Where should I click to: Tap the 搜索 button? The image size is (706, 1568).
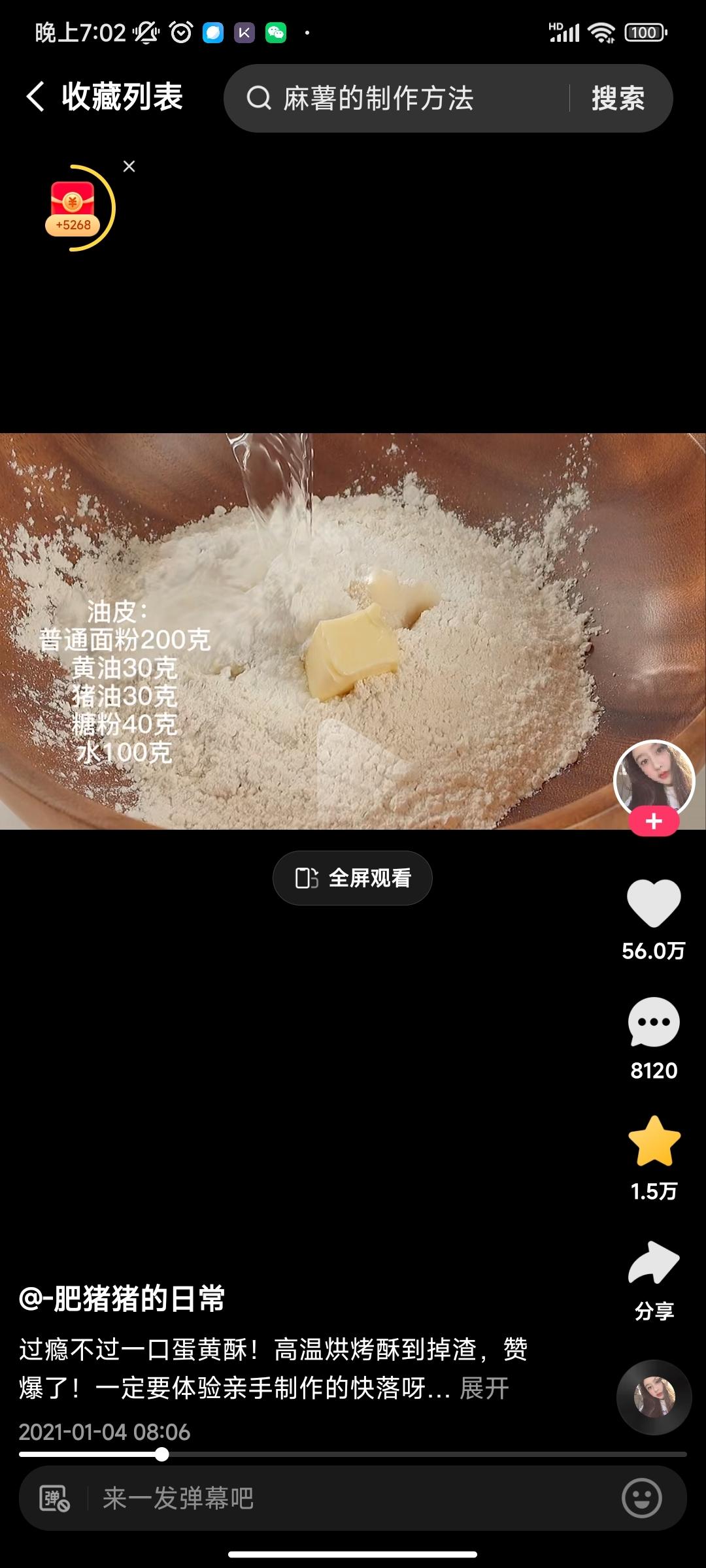[x=618, y=99]
